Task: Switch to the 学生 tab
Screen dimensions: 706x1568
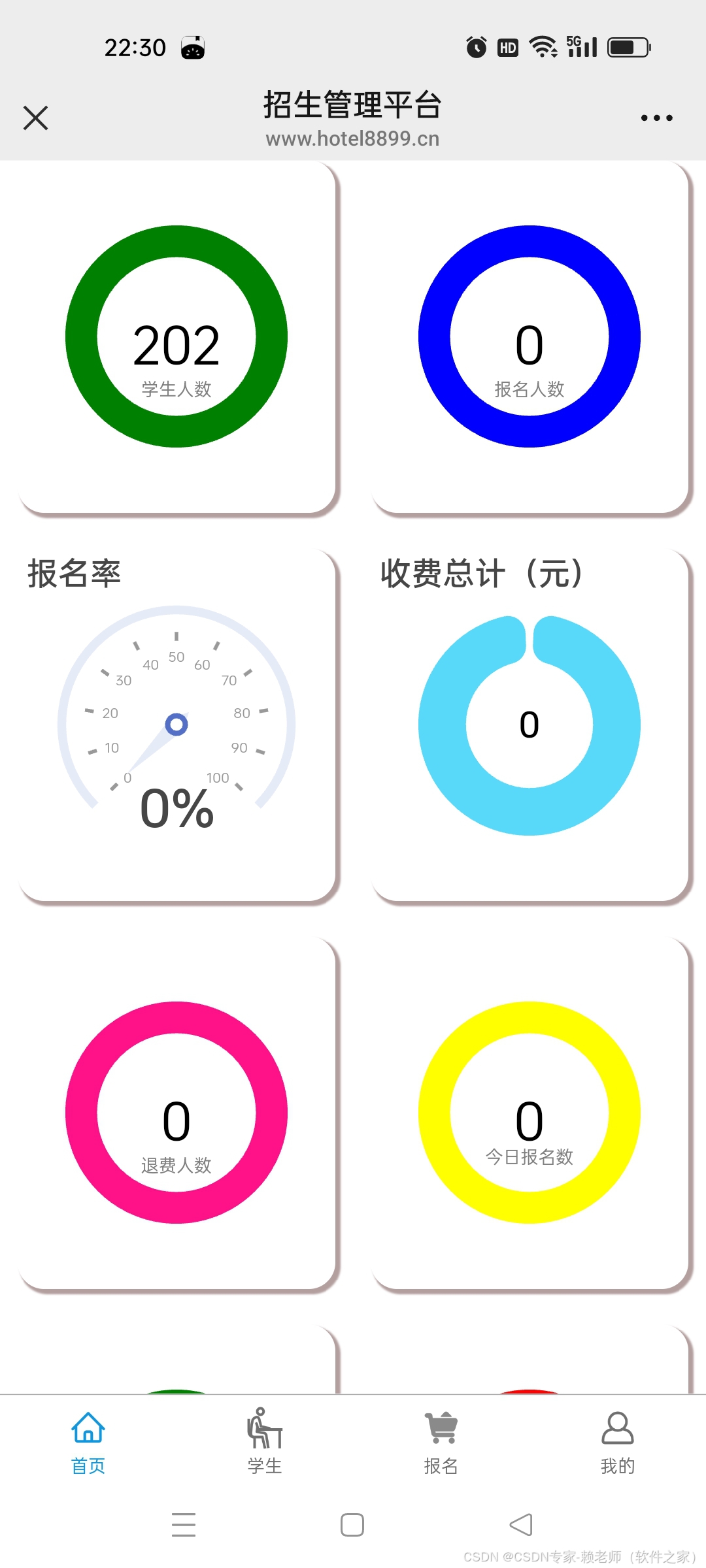Action: tap(265, 1442)
